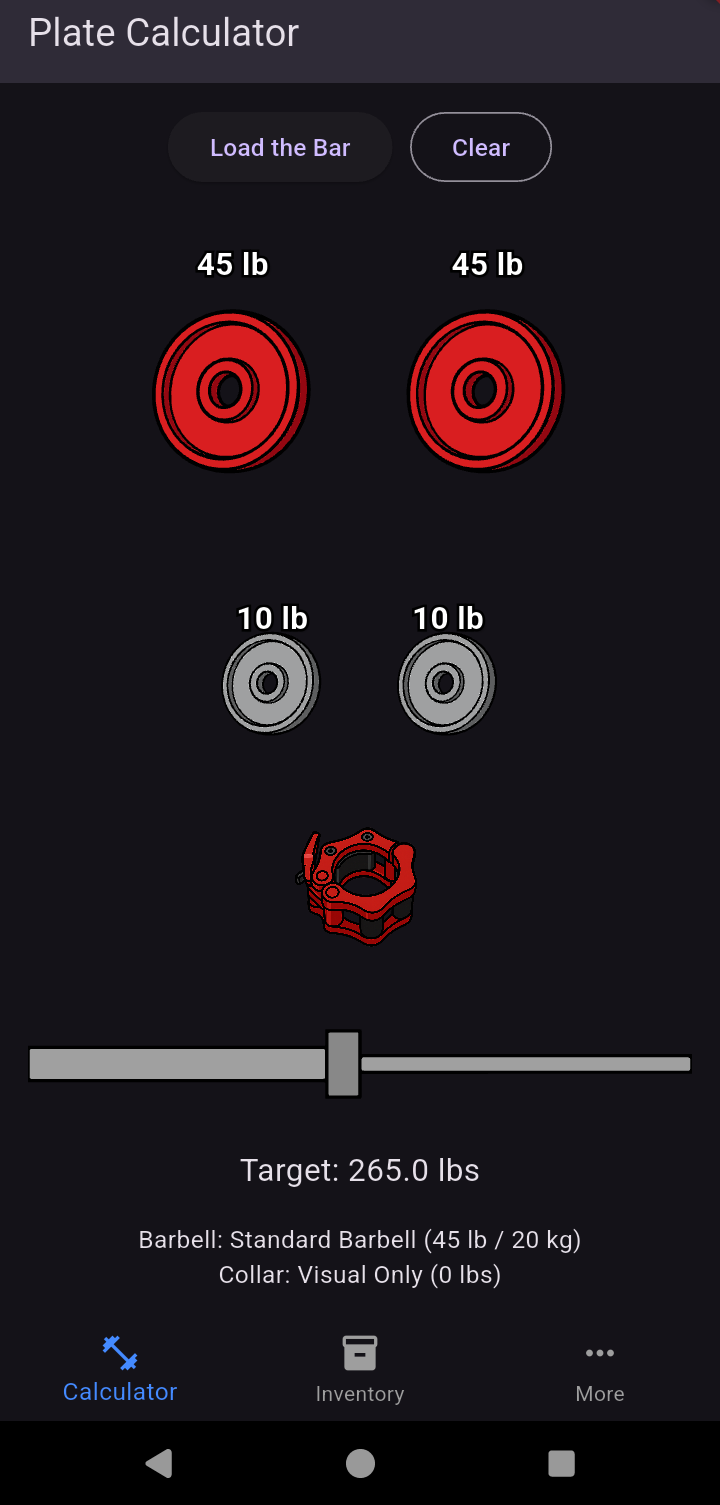Switch to the Inventory tab
This screenshot has width=720, height=1505.
pos(360,1368)
